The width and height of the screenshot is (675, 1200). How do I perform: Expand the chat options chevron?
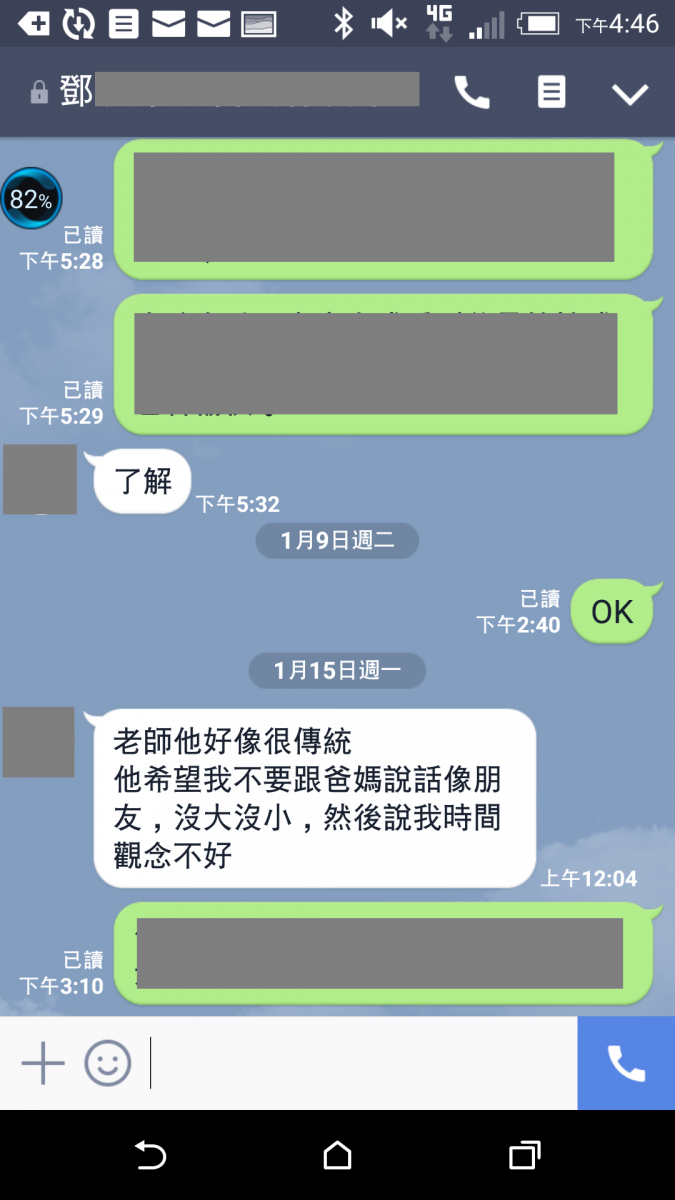pos(630,94)
